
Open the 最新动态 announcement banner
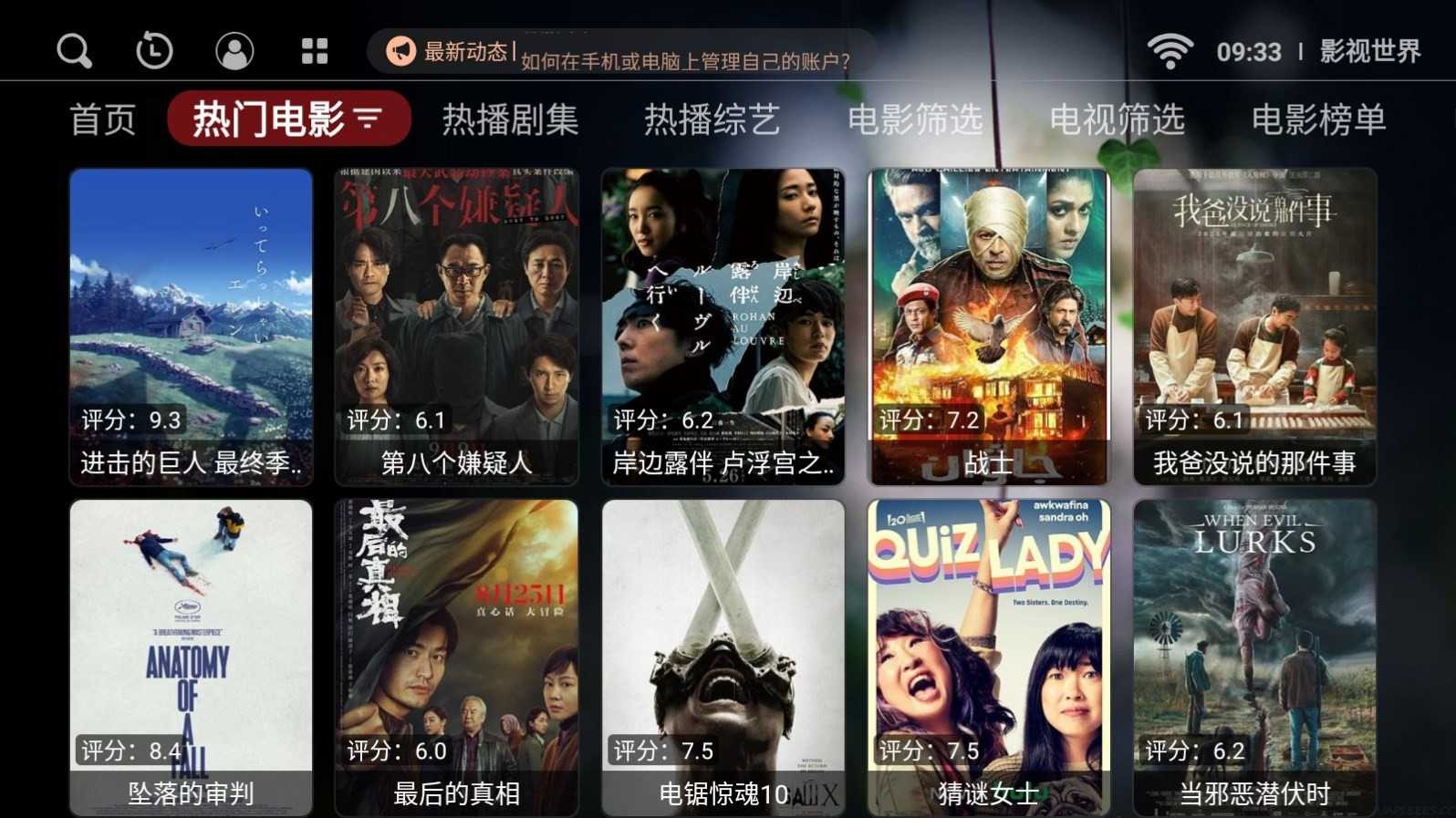[620, 53]
